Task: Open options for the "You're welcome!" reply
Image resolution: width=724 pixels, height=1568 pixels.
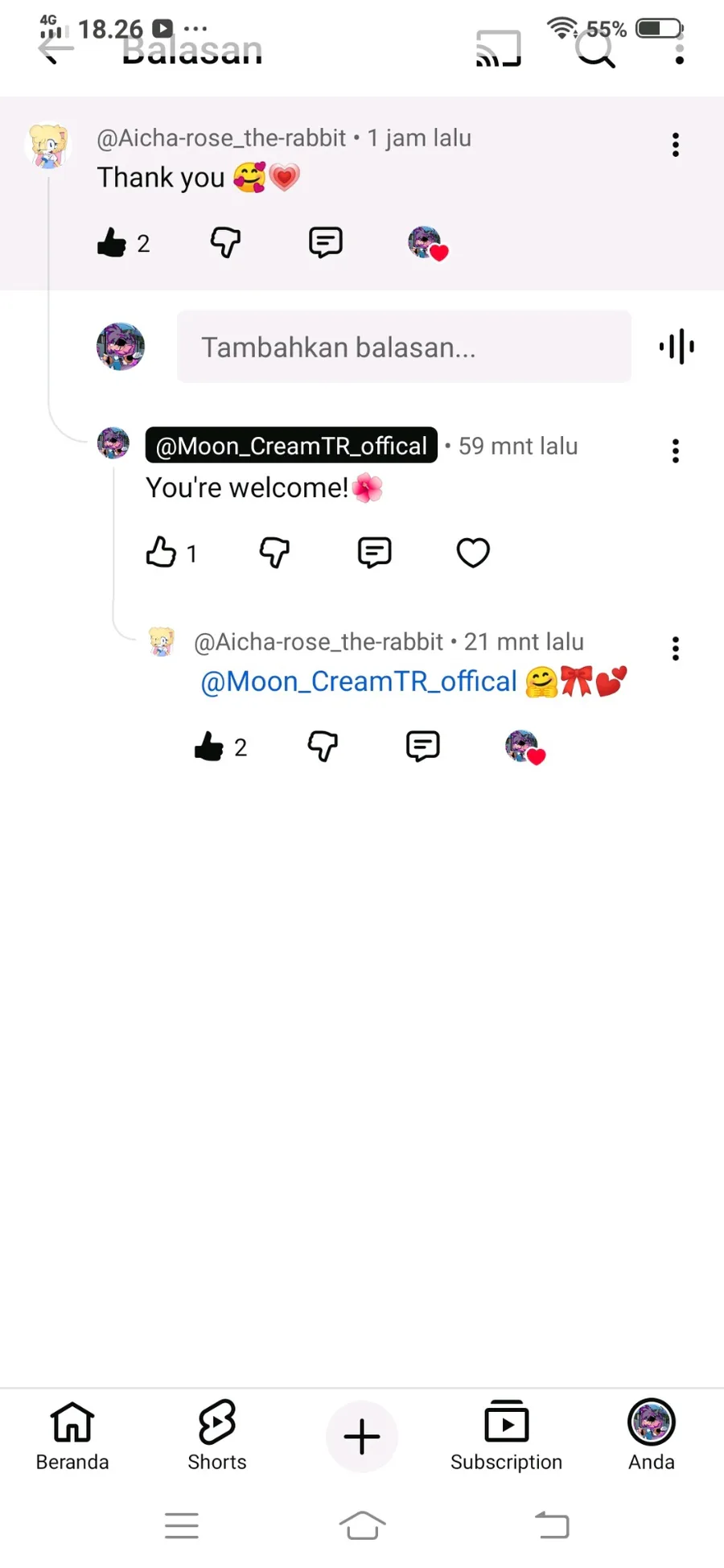Action: [676, 451]
